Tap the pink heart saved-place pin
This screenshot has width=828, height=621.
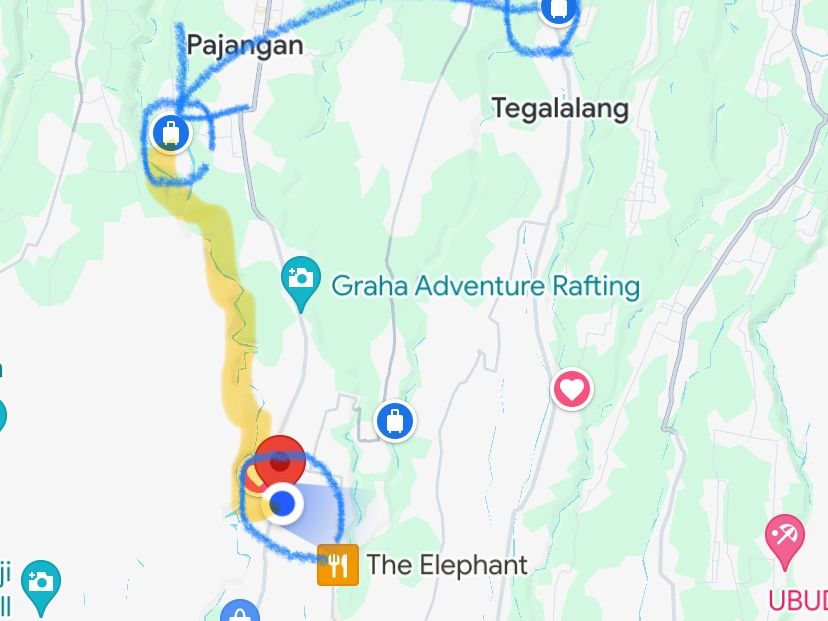pyautogui.click(x=572, y=389)
